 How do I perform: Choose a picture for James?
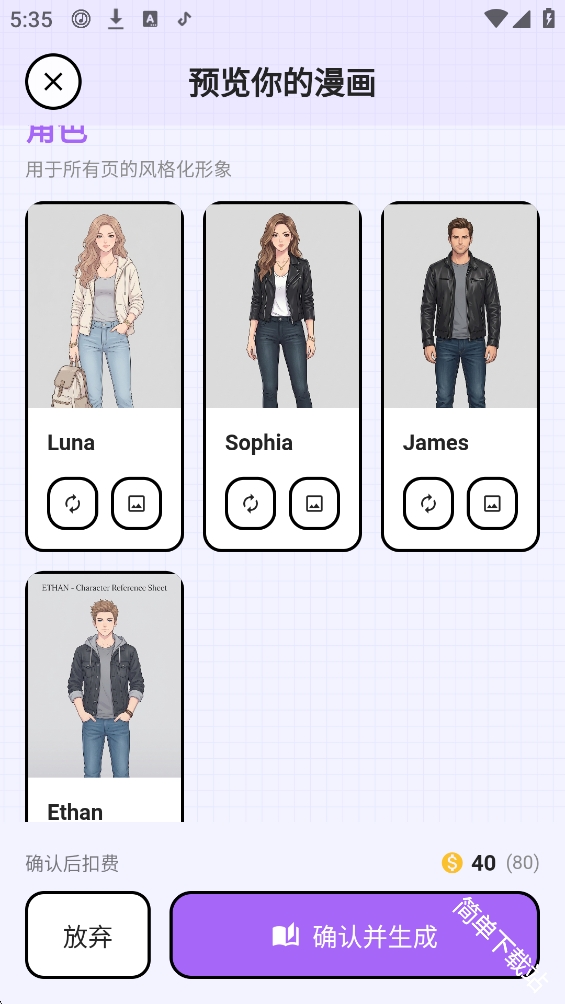pyautogui.click(x=492, y=503)
